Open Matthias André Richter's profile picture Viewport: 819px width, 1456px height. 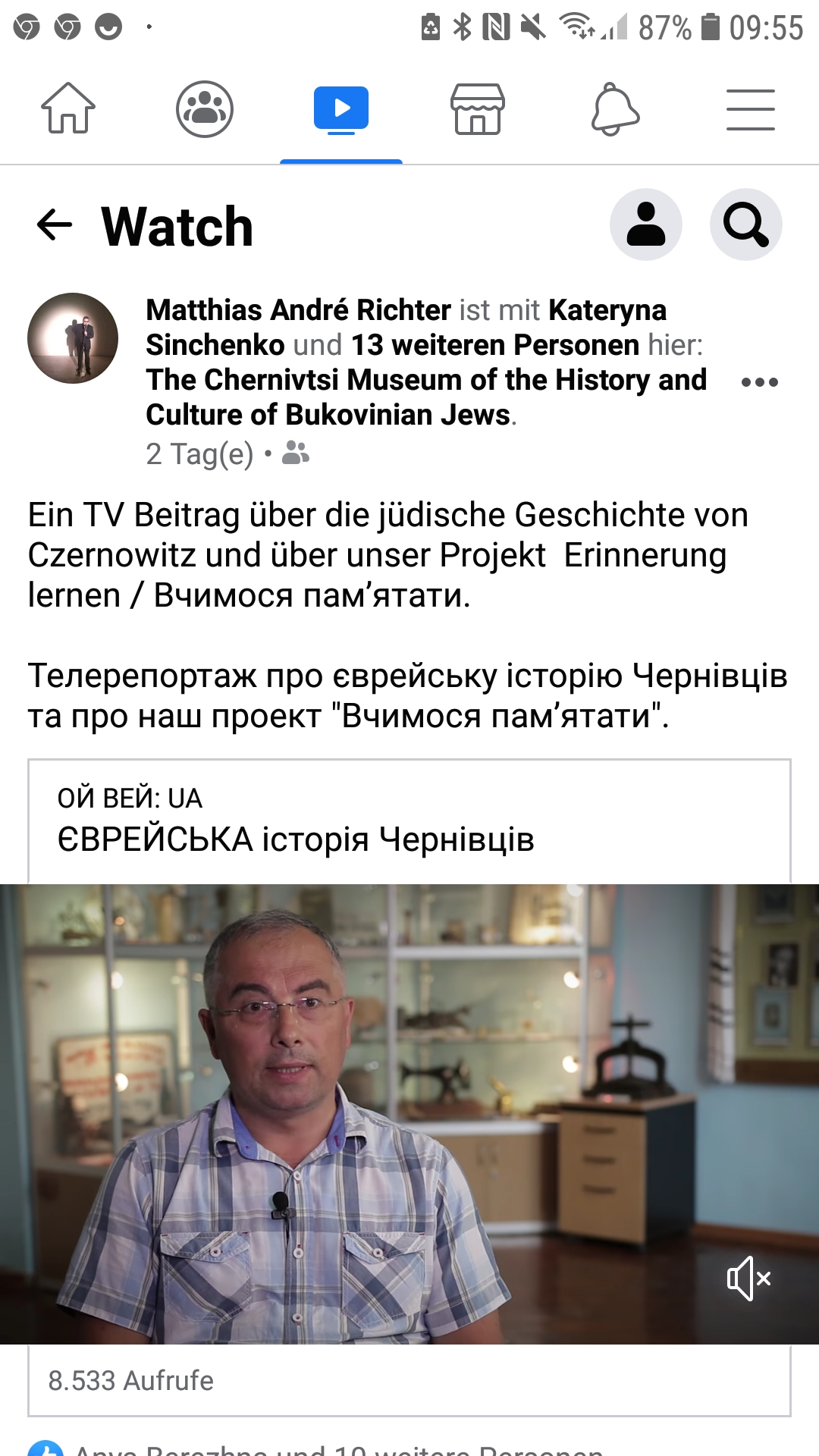pos(73,338)
